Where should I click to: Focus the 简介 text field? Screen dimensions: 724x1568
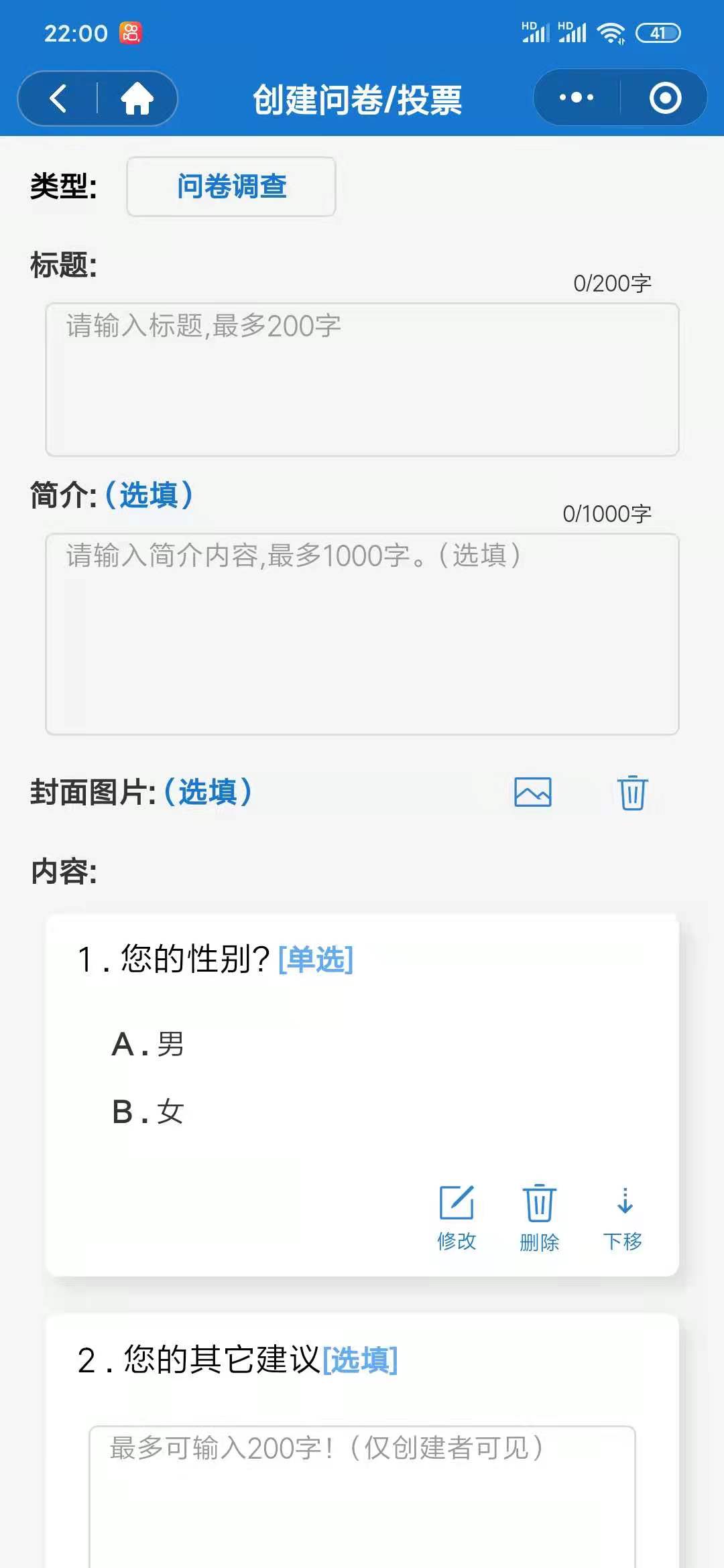[x=362, y=634]
